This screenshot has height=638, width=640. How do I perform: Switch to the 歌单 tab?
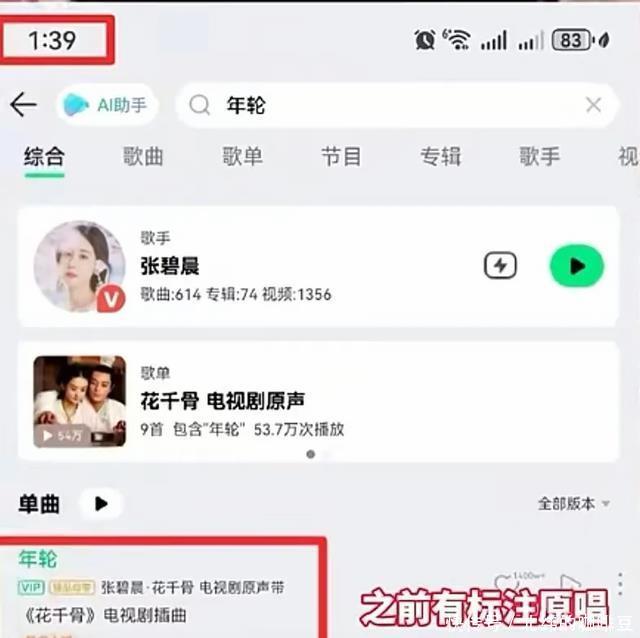242,156
